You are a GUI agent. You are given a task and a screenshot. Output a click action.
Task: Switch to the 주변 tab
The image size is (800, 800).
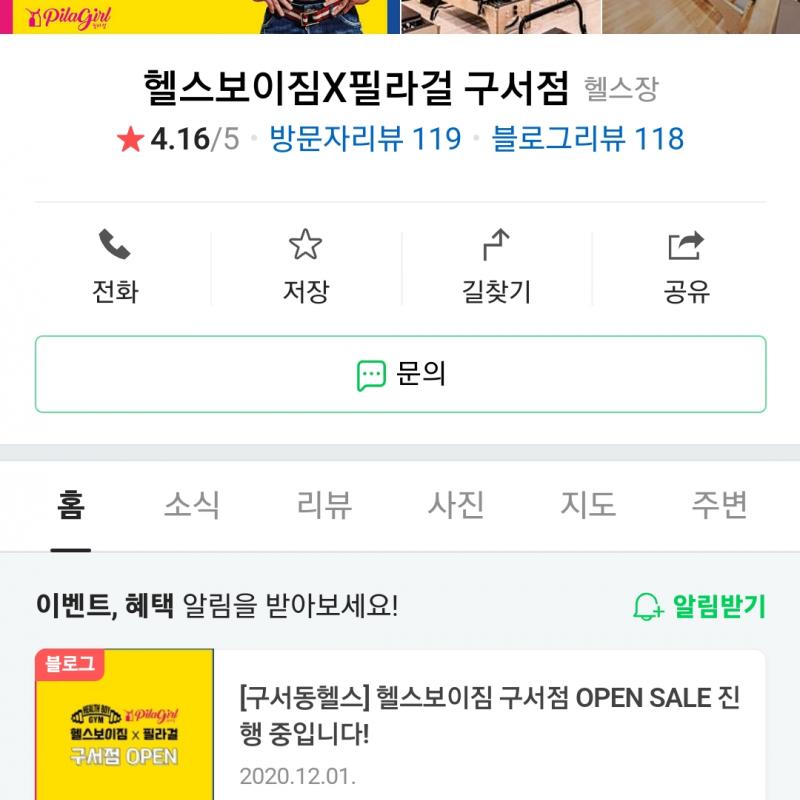coord(719,506)
